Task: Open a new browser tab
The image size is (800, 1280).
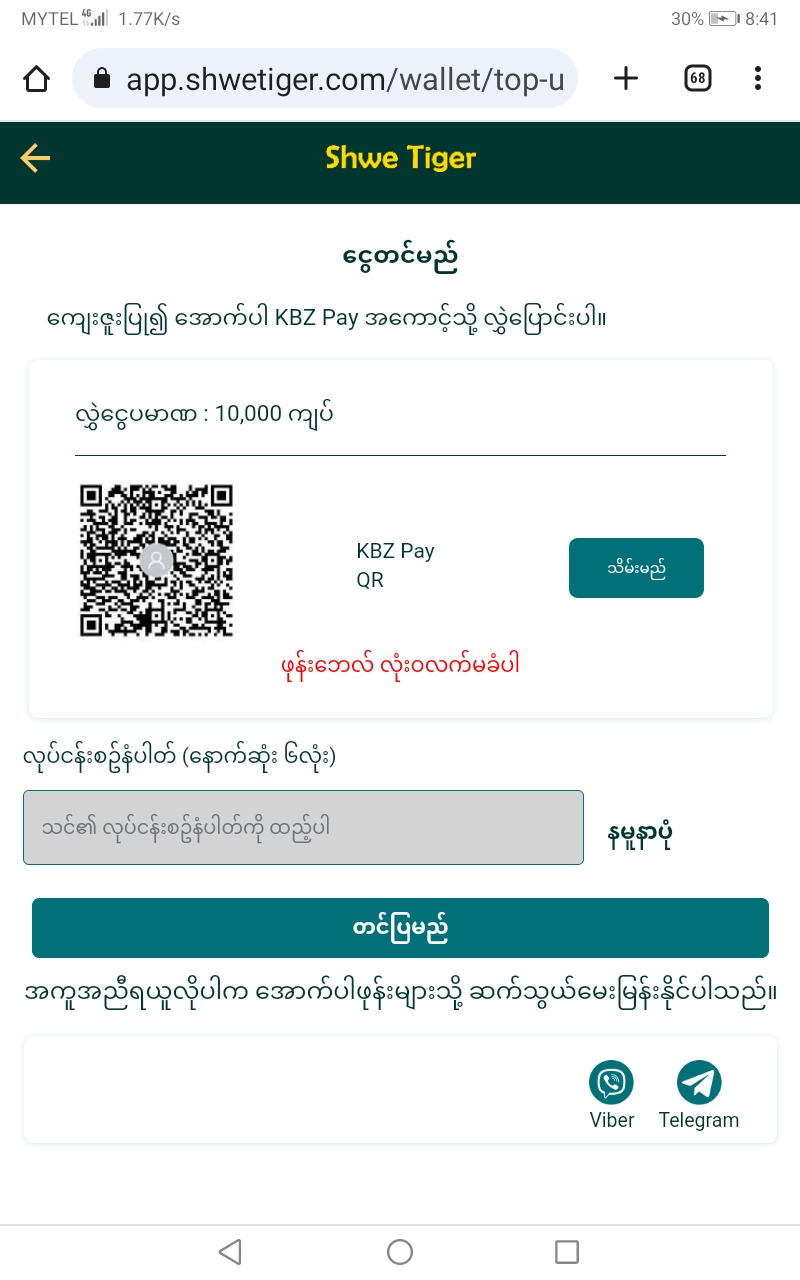Action: click(626, 79)
